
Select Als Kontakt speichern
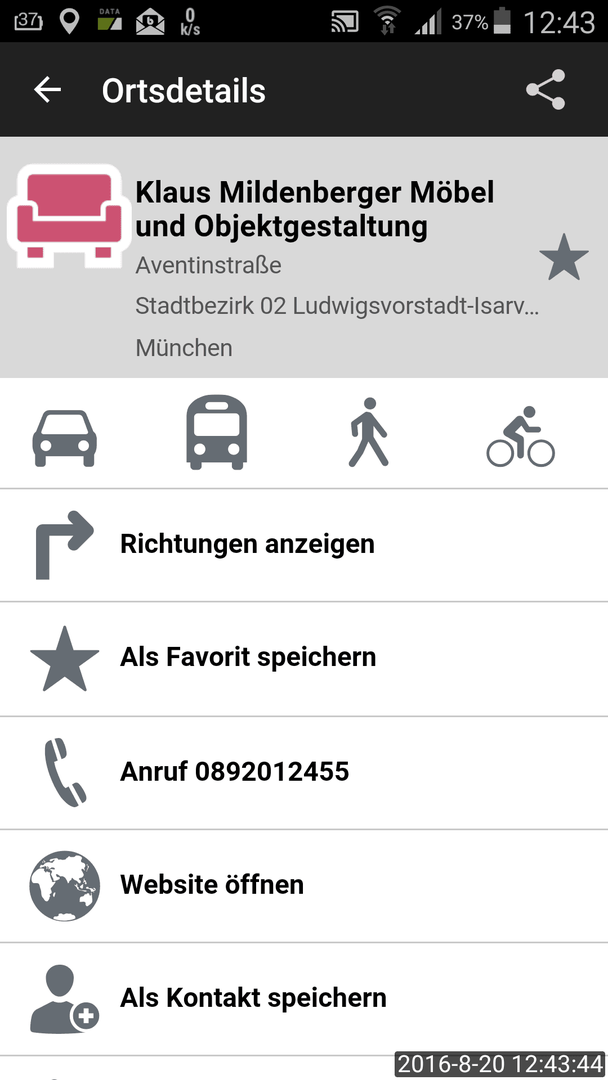[x=304, y=999]
